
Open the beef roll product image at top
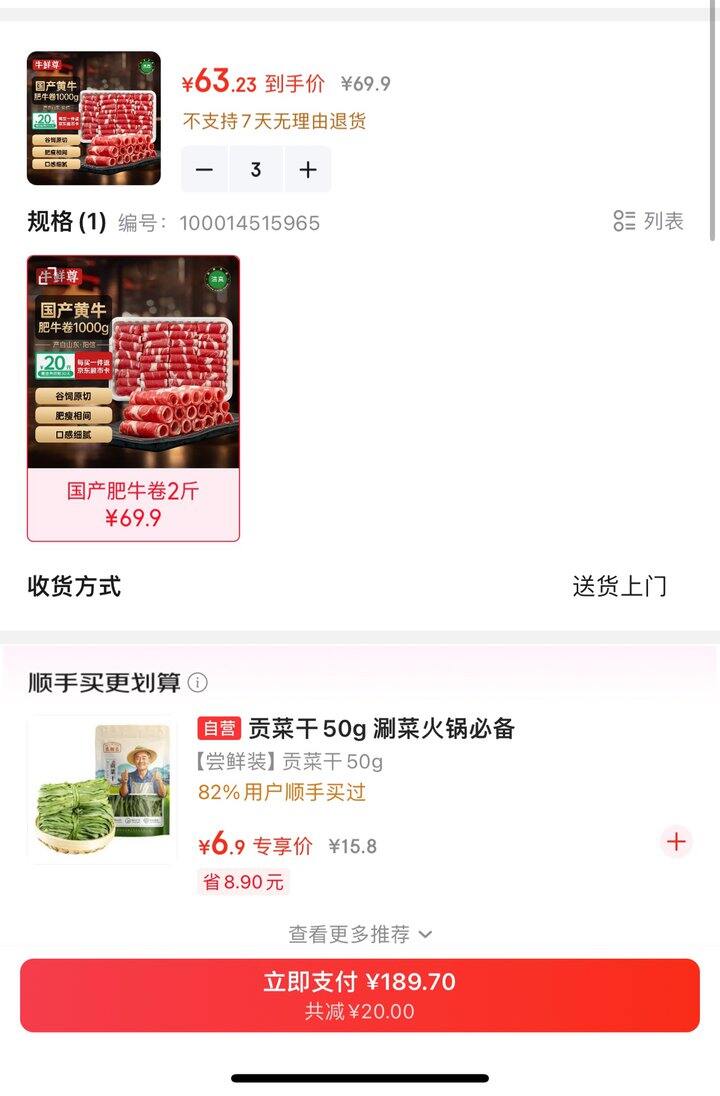pyautogui.click(x=93, y=118)
